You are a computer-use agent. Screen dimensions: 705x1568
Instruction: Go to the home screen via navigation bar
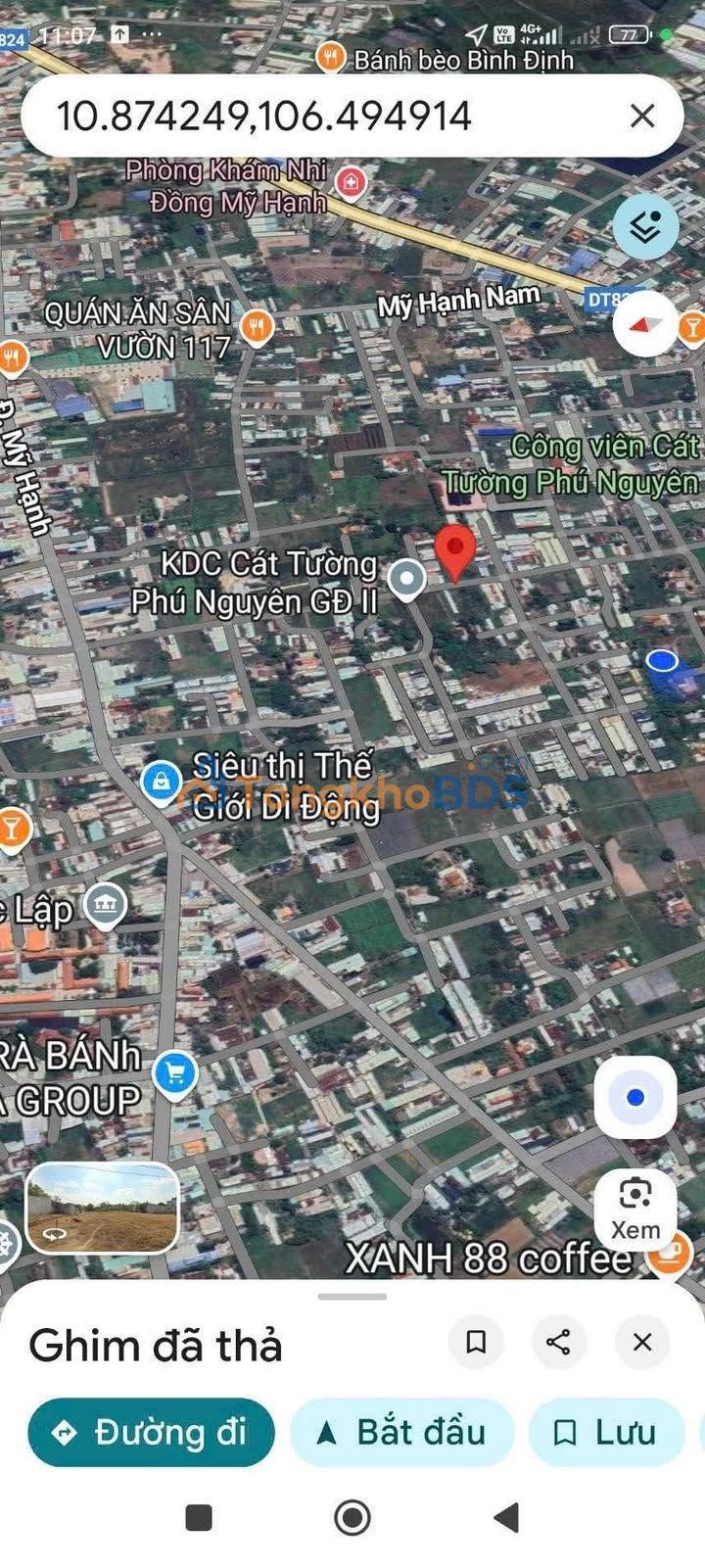[352, 1518]
